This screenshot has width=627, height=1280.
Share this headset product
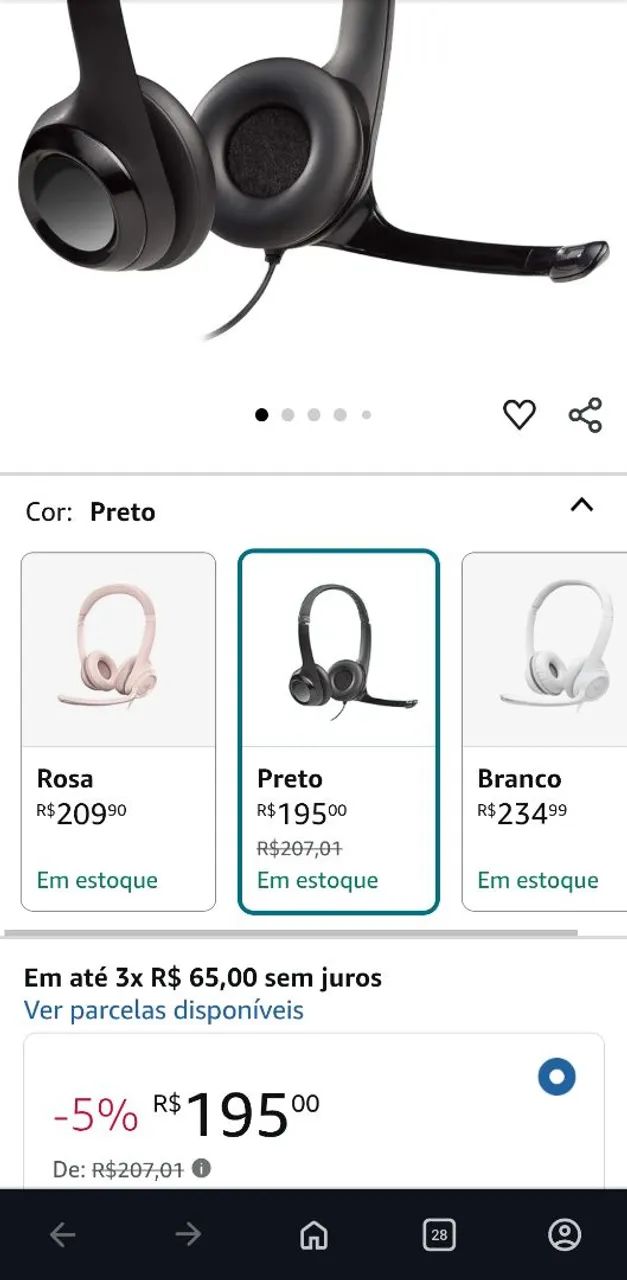[585, 414]
